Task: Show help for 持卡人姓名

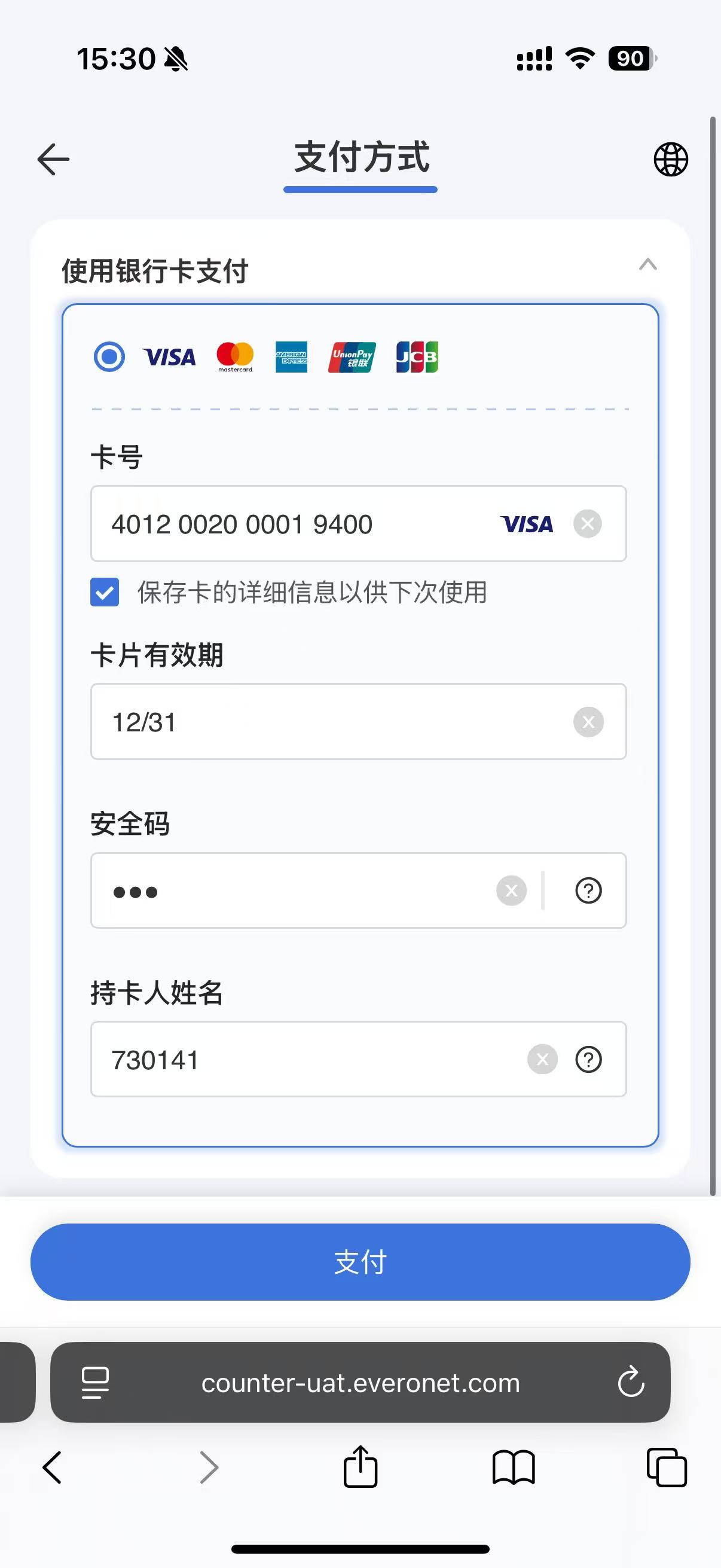Action: click(x=588, y=1060)
